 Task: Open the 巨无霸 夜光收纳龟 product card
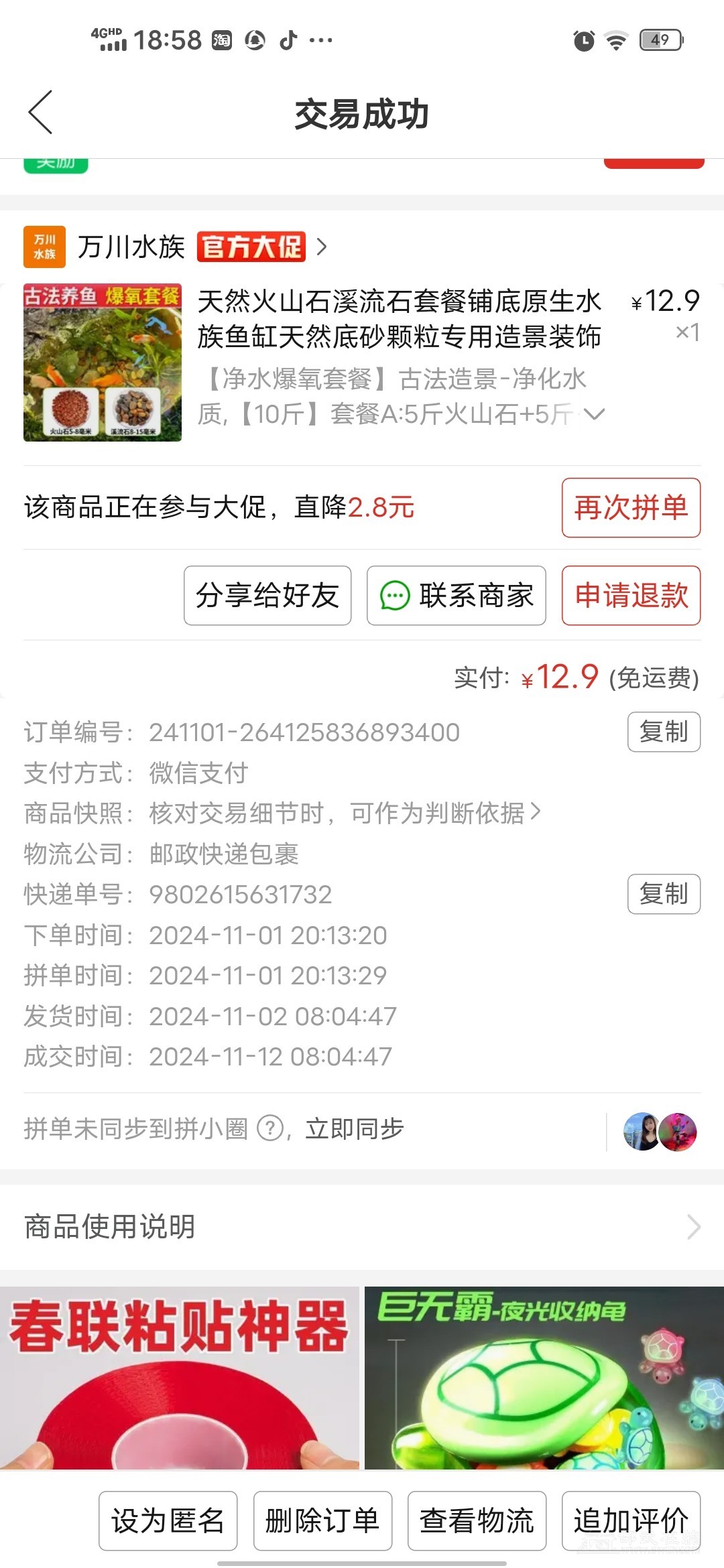544,1377
